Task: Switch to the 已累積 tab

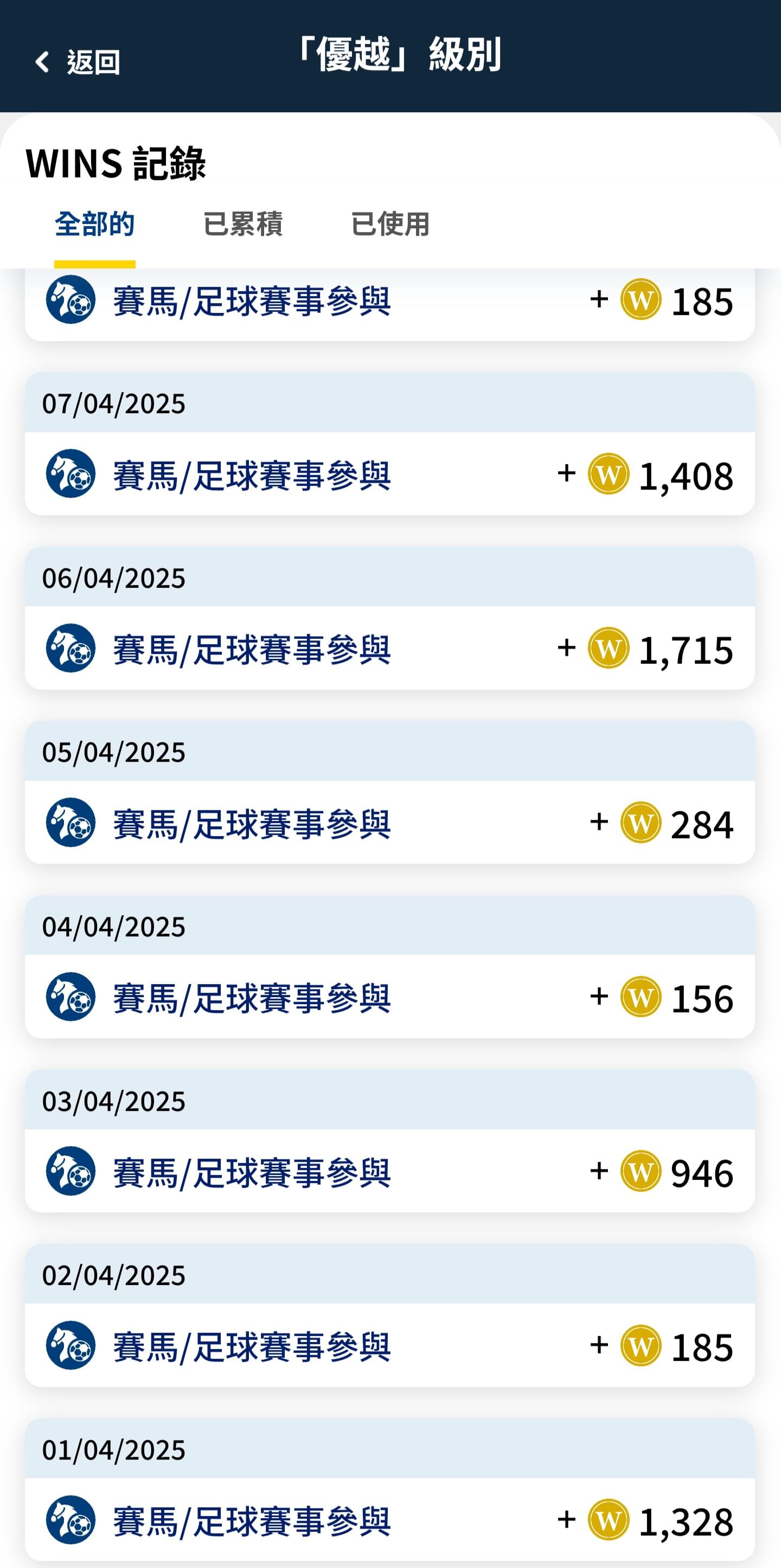Action: (243, 224)
